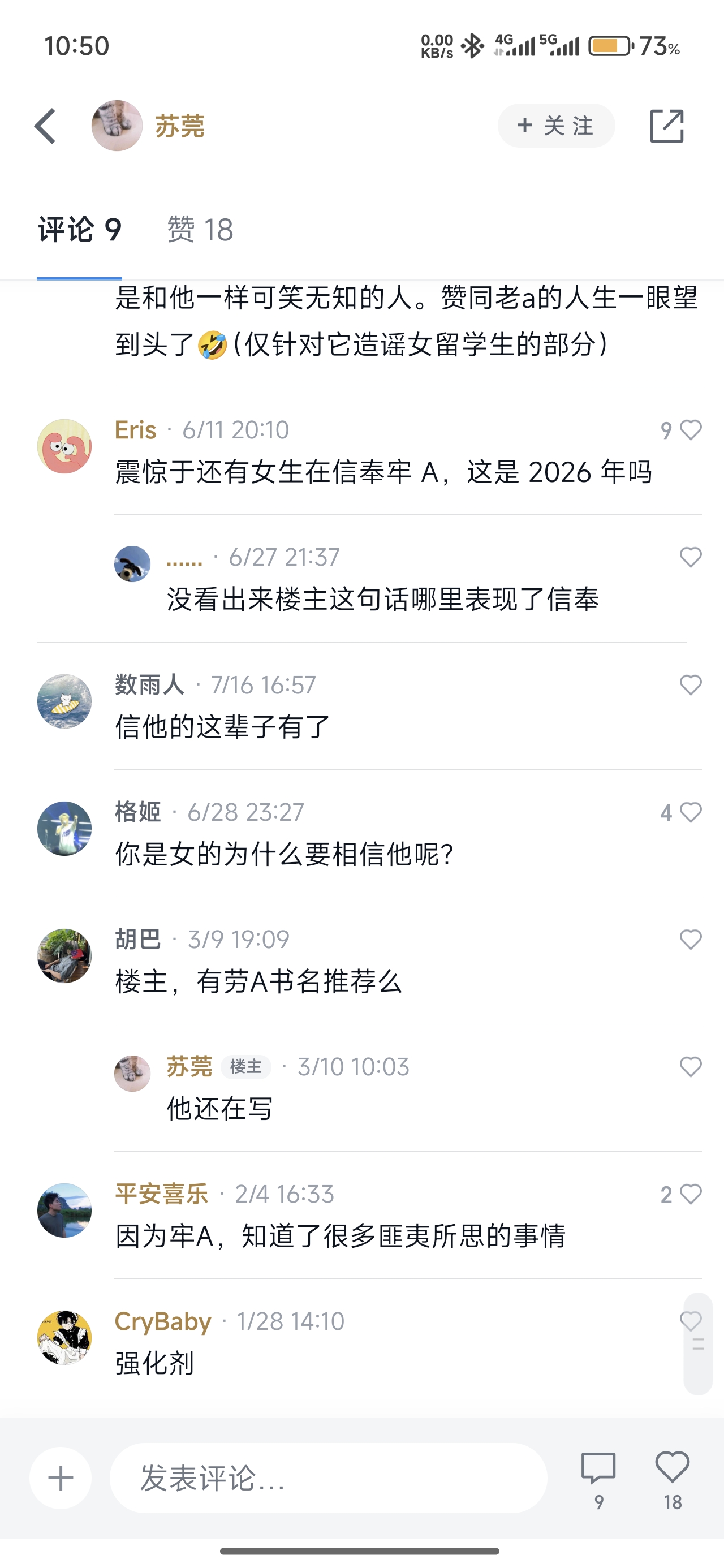Follow the author with the 关注 button
The image size is (724, 1568).
point(556,126)
